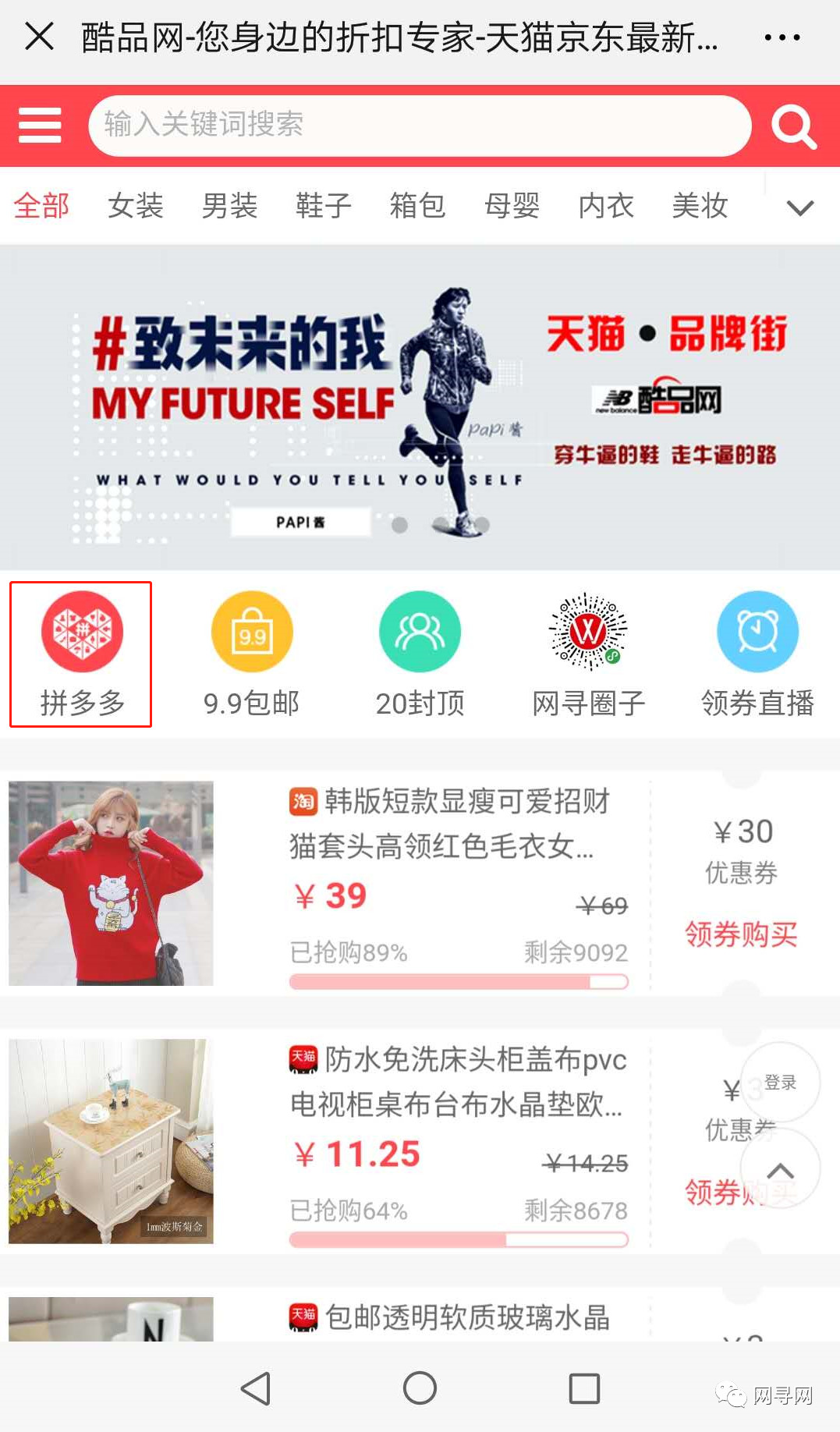Open the 拼多多 shortcut
This screenshot has height=1432, width=840.
point(81,654)
